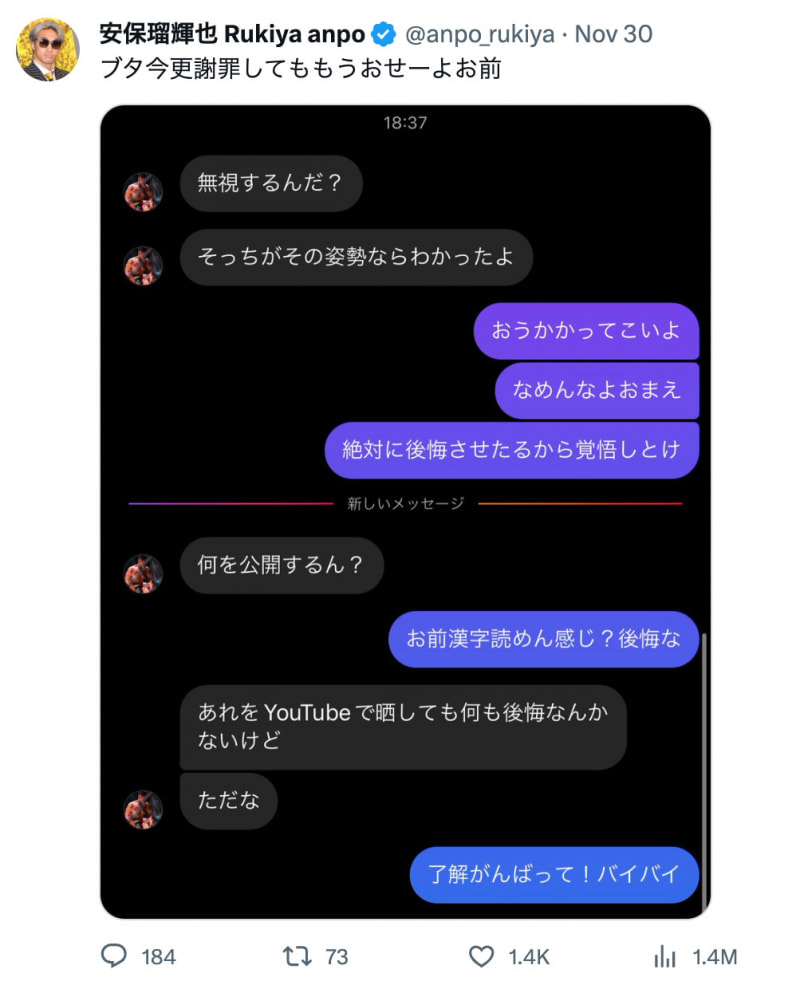View the 1.4M post analytics
The height and width of the screenshot is (985, 800).
[x=664, y=956]
